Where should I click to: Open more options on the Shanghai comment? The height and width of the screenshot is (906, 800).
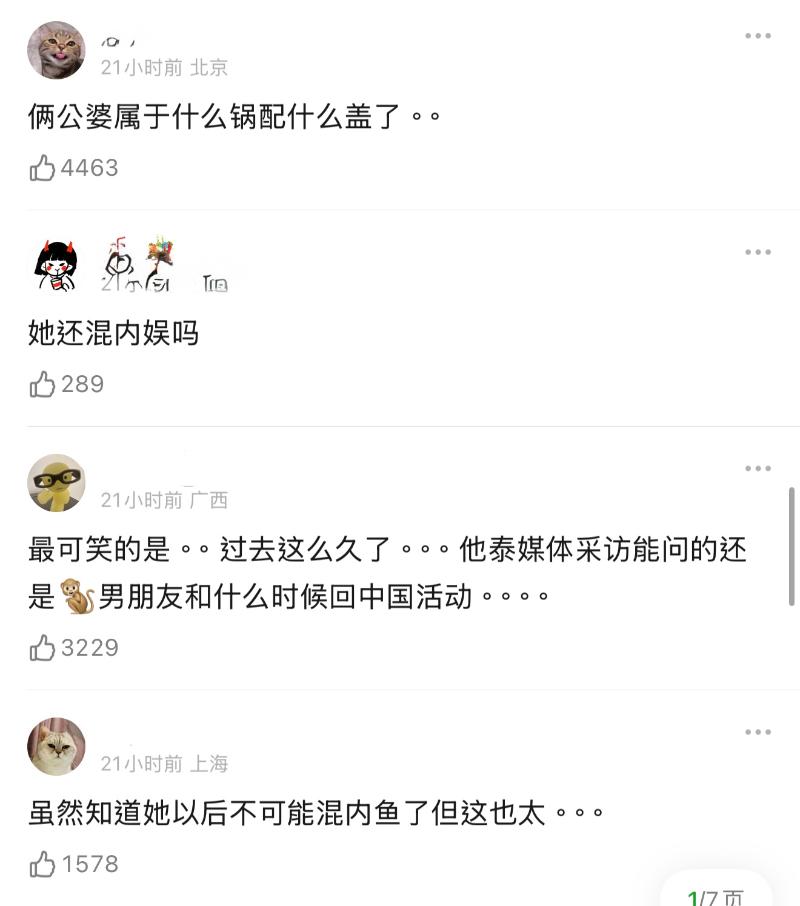tap(757, 732)
